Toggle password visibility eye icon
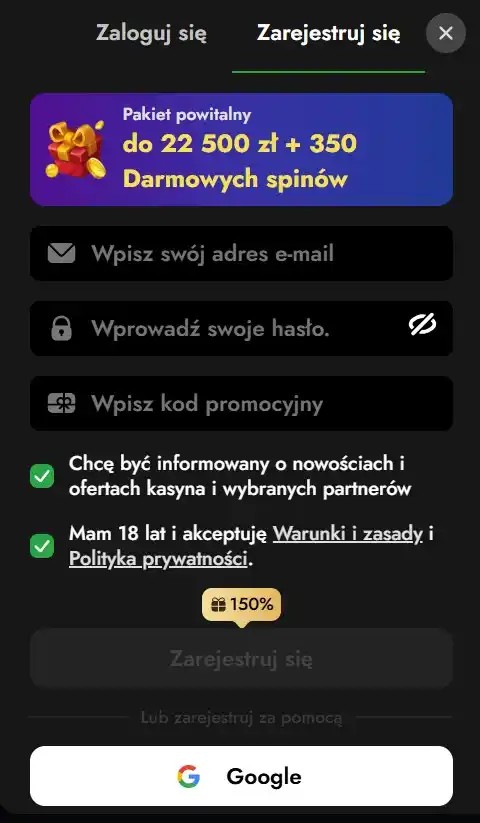This screenshot has width=480, height=823. tap(422, 324)
